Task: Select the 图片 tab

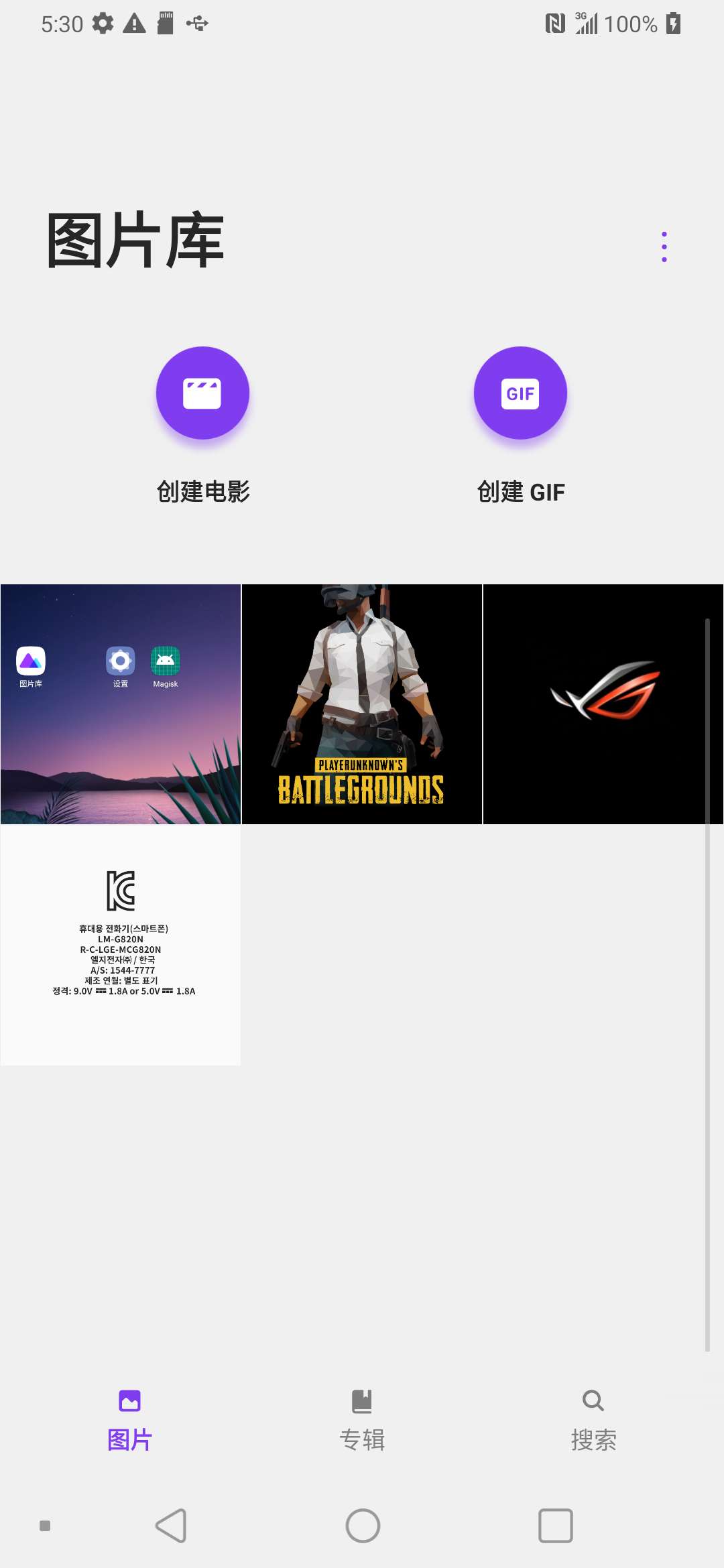Action: pyautogui.click(x=129, y=1421)
